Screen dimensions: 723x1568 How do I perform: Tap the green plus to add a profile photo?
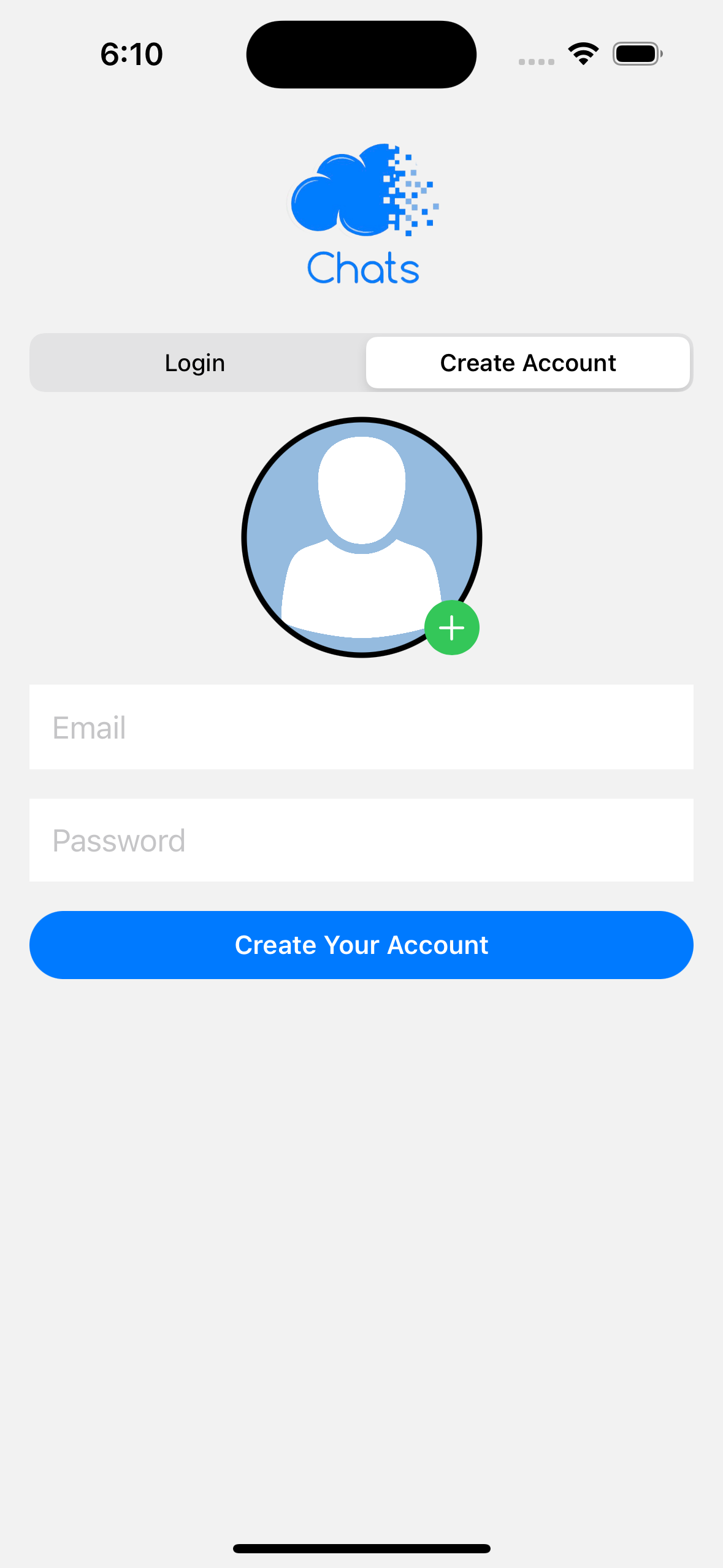[452, 627]
